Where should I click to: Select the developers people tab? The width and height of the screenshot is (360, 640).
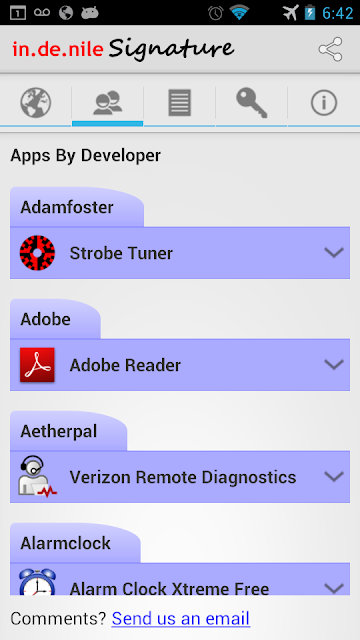(107, 103)
